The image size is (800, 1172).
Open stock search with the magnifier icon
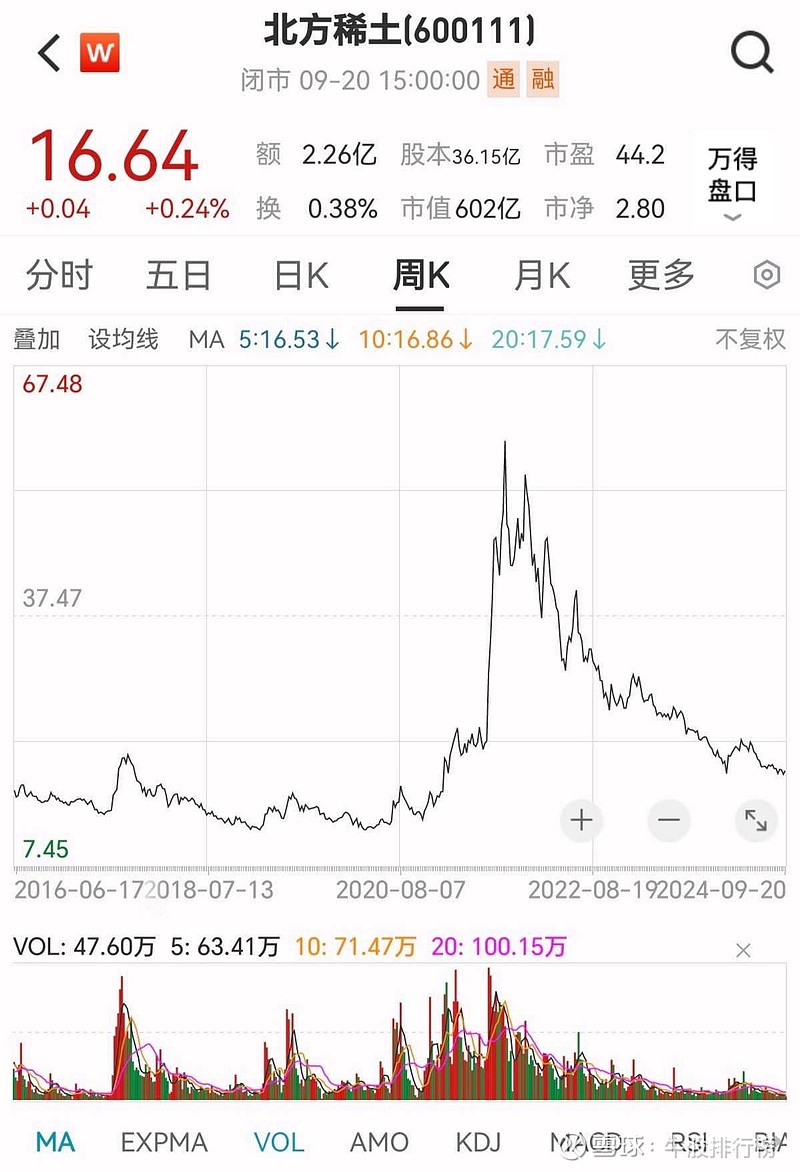coord(751,52)
